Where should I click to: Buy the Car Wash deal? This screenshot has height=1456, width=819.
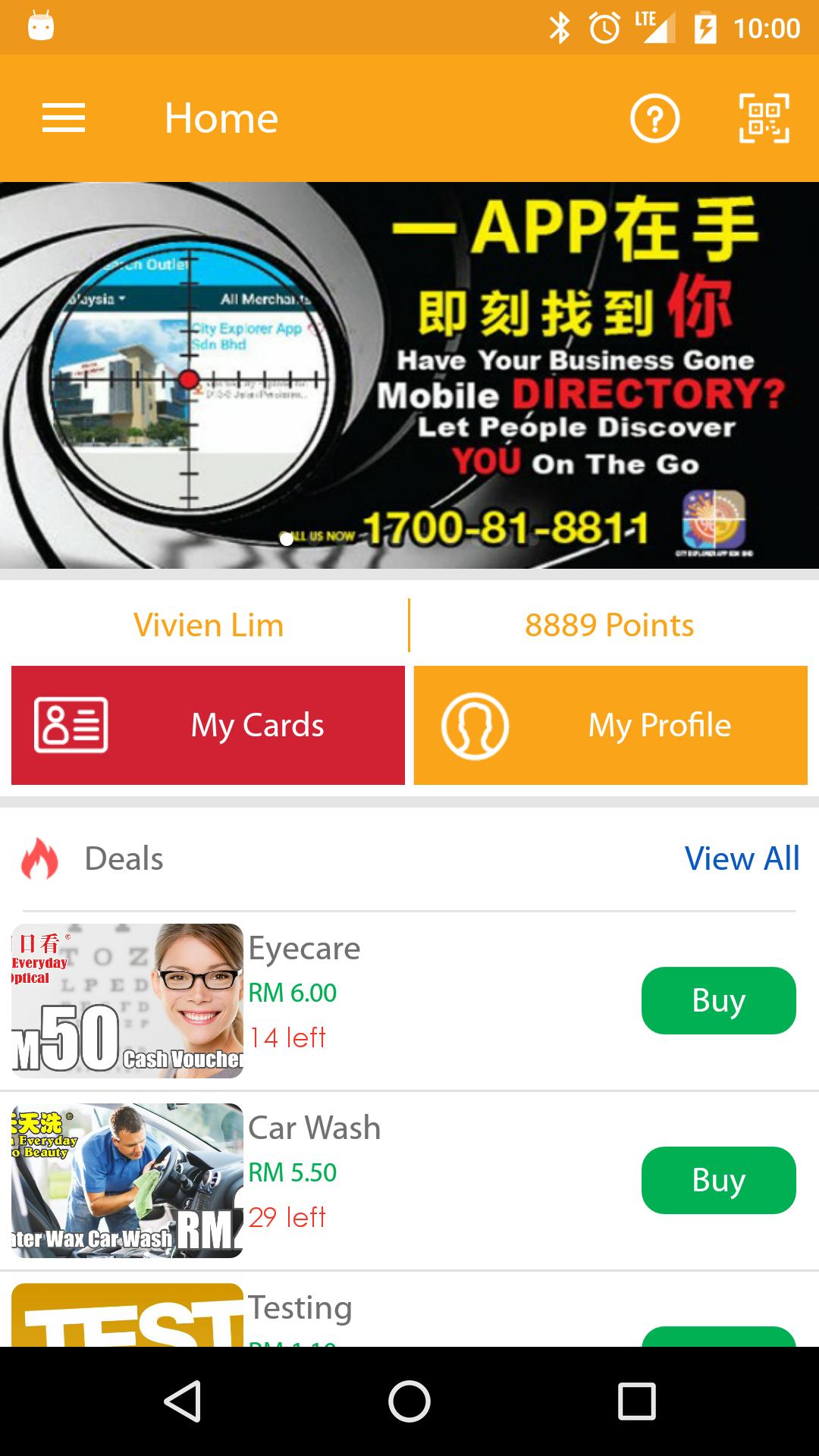tap(718, 1180)
